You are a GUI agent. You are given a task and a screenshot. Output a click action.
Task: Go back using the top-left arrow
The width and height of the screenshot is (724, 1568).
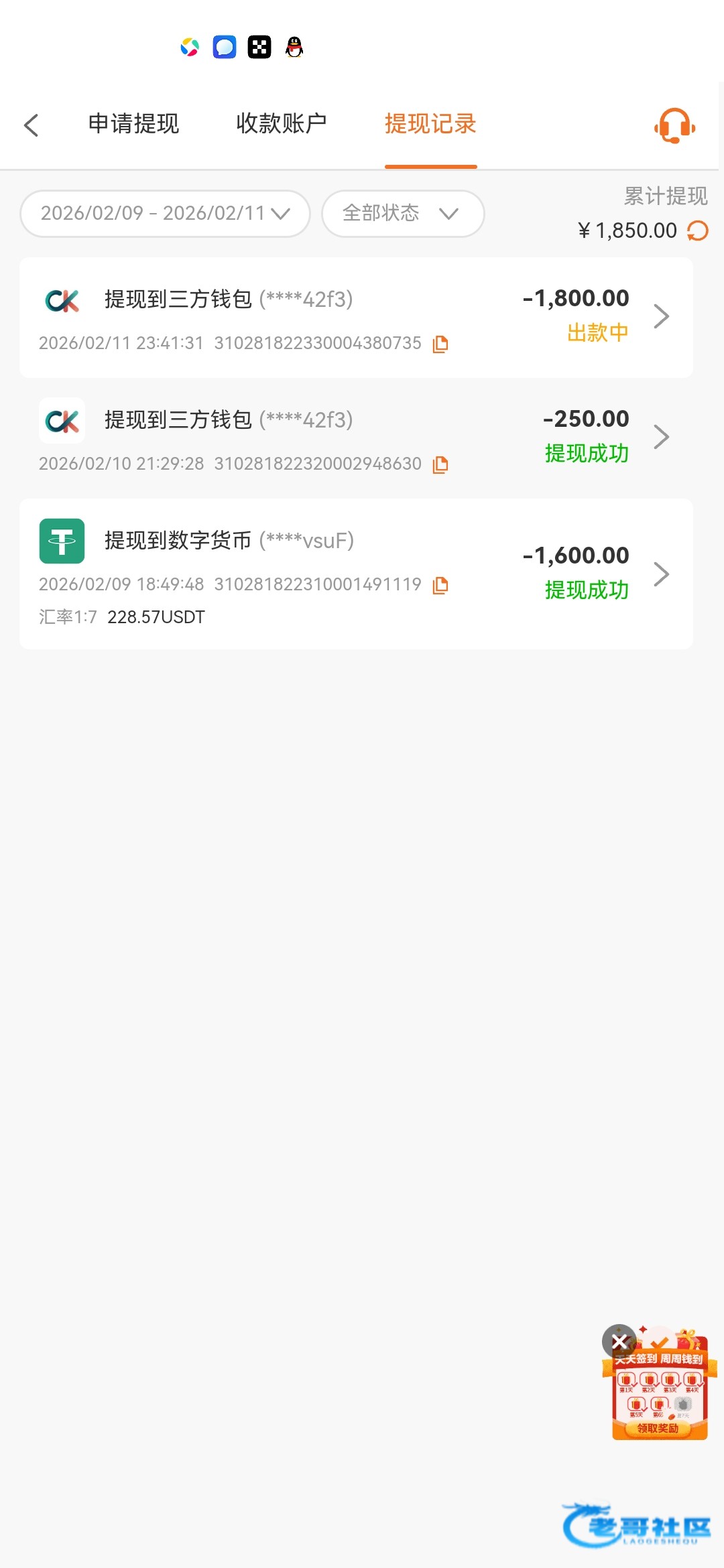point(32,125)
